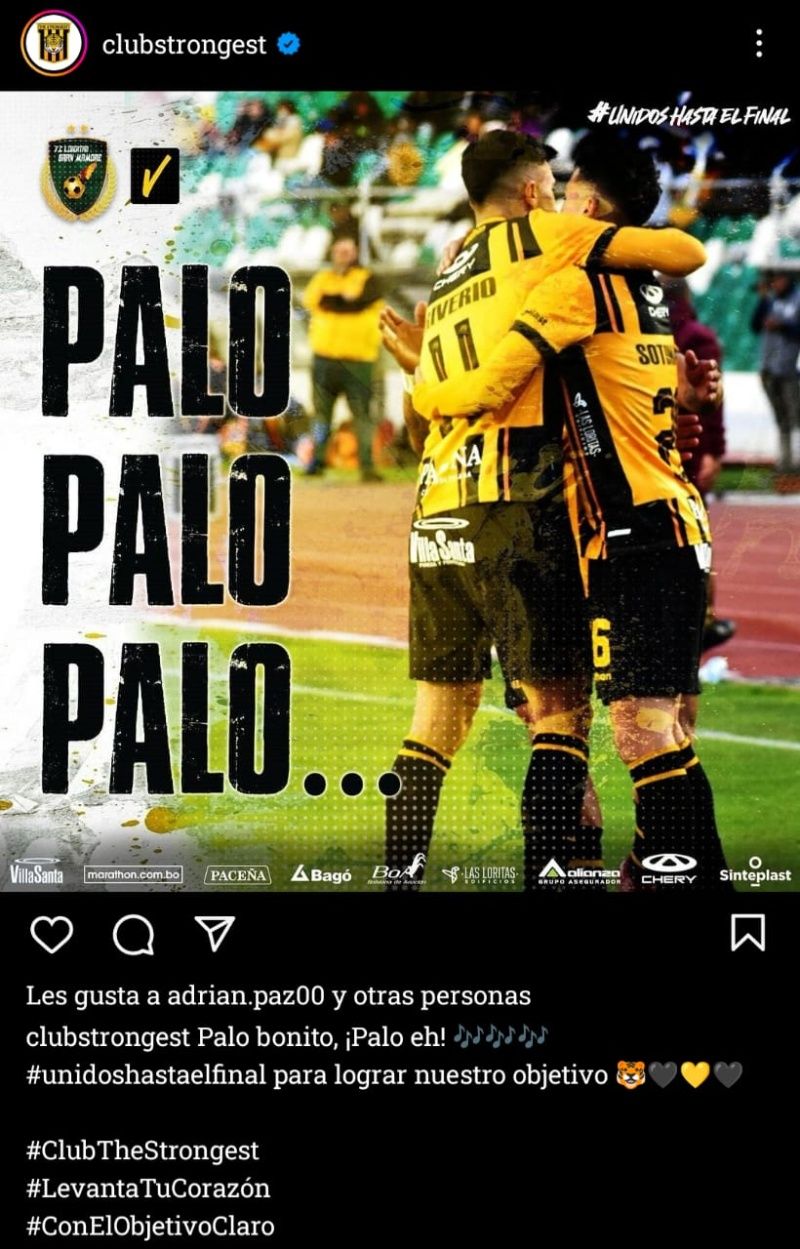Open hashtag #ClubTheStrongest
The width and height of the screenshot is (800, 1249).
tap(142, 1150)
